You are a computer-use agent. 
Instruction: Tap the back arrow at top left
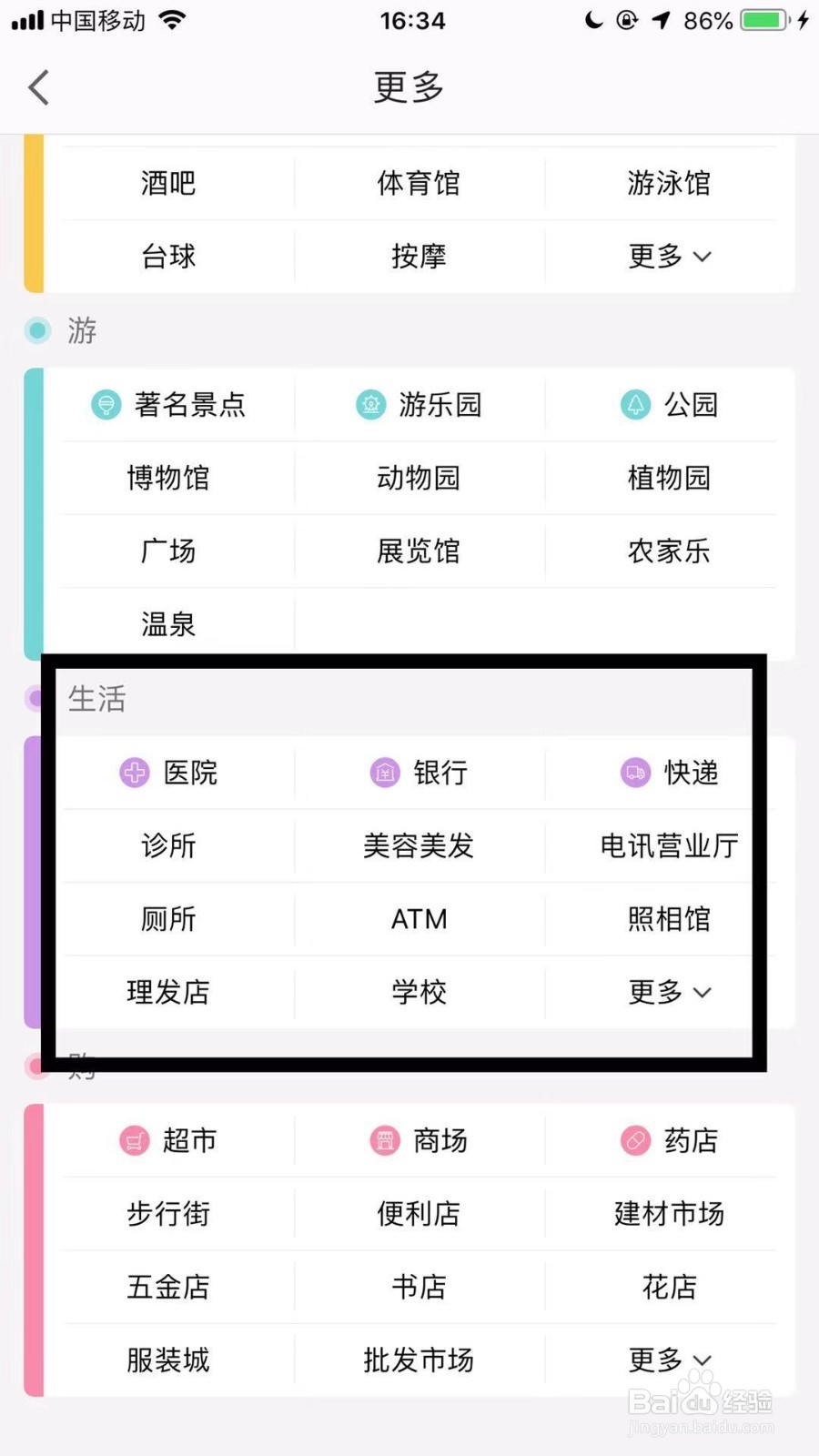point(37,87)
